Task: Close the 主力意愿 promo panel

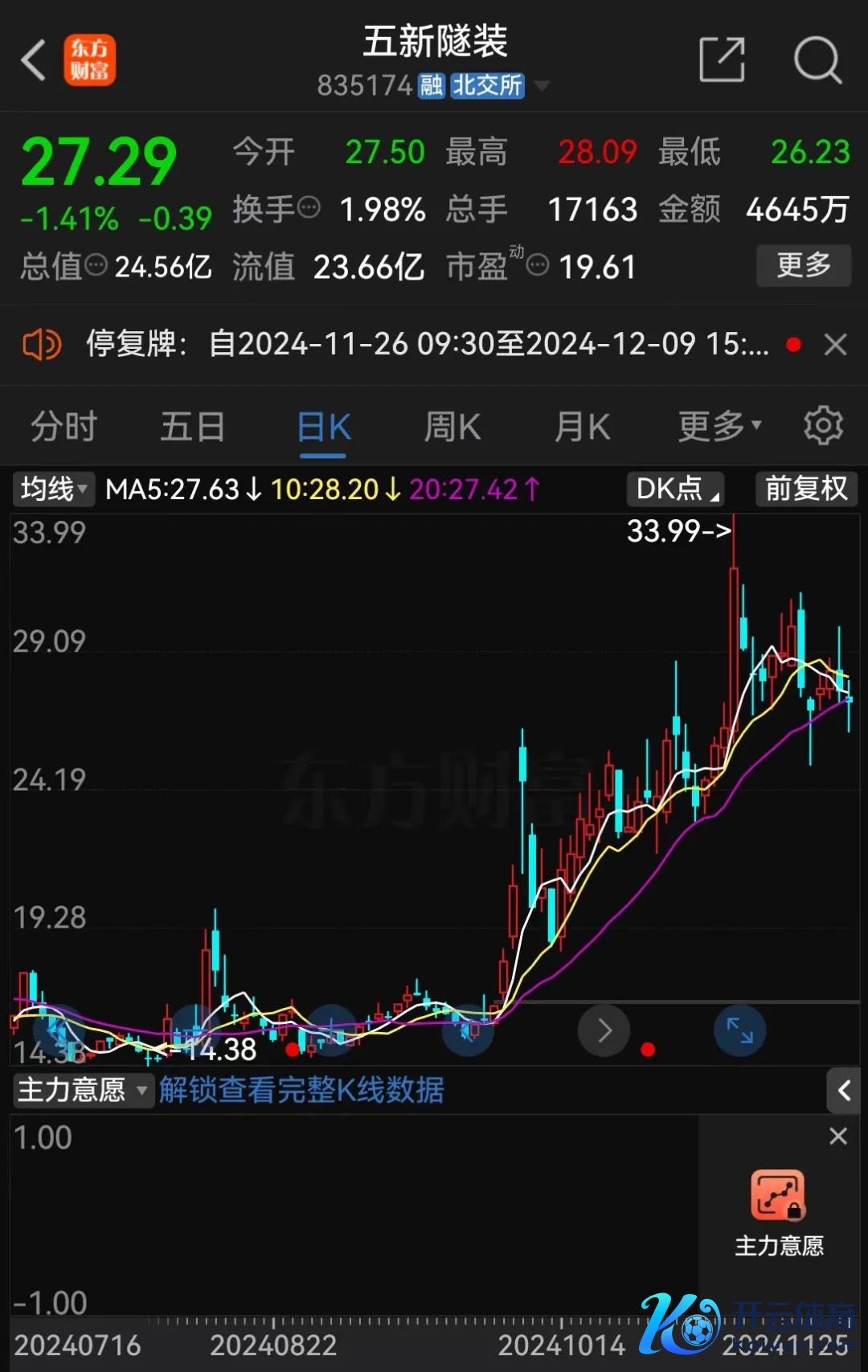Action: pyautogui.click(x=837, y=1137)
